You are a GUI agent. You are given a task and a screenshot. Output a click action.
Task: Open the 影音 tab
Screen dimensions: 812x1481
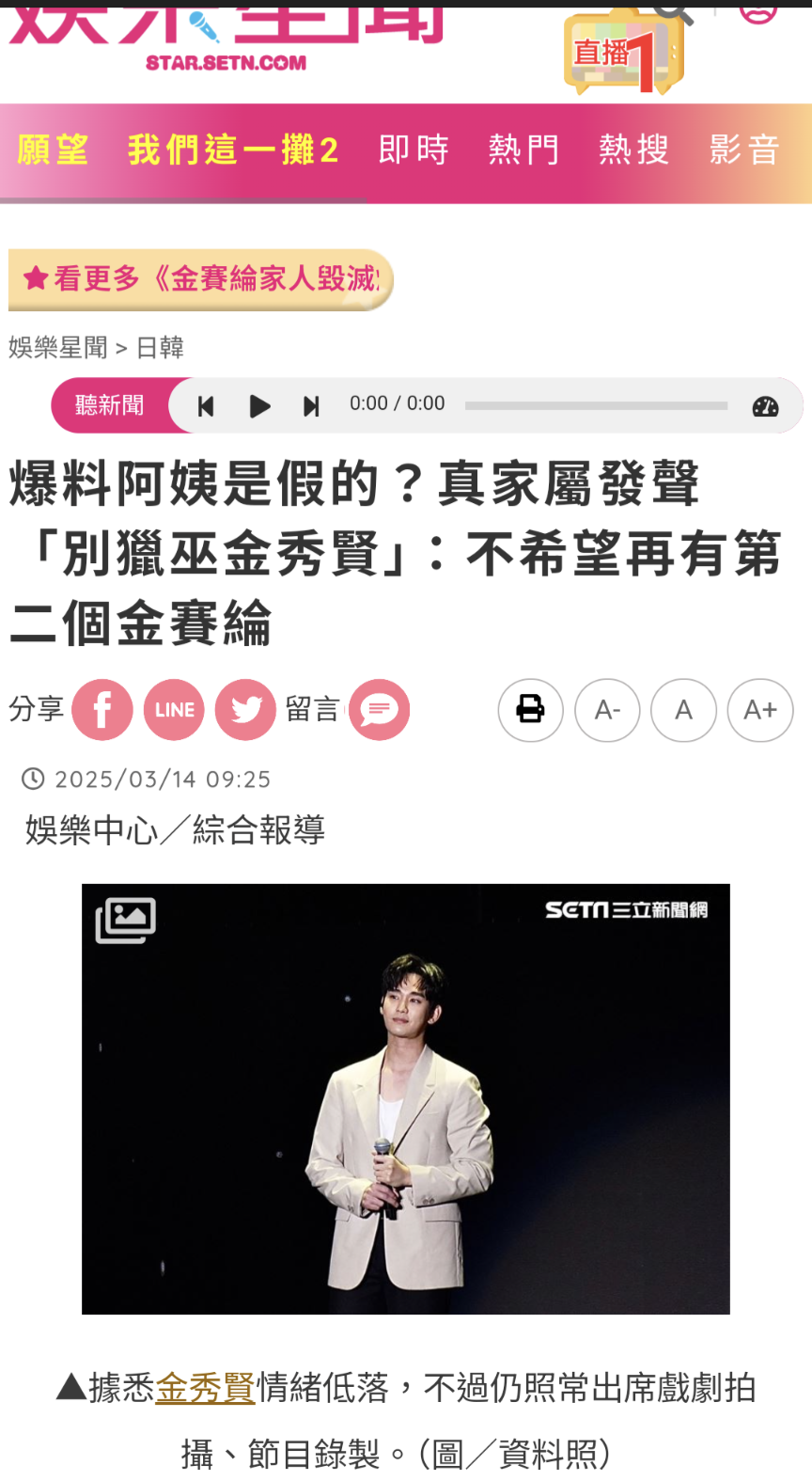click(x=744, y=150)
